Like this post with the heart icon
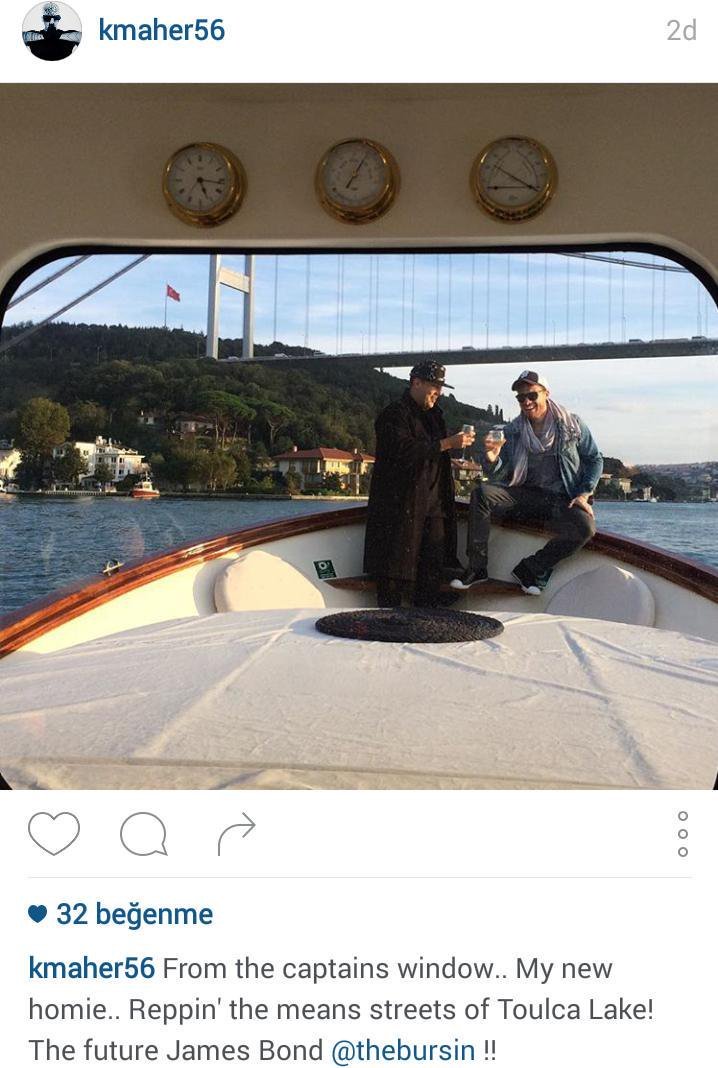 54,833
